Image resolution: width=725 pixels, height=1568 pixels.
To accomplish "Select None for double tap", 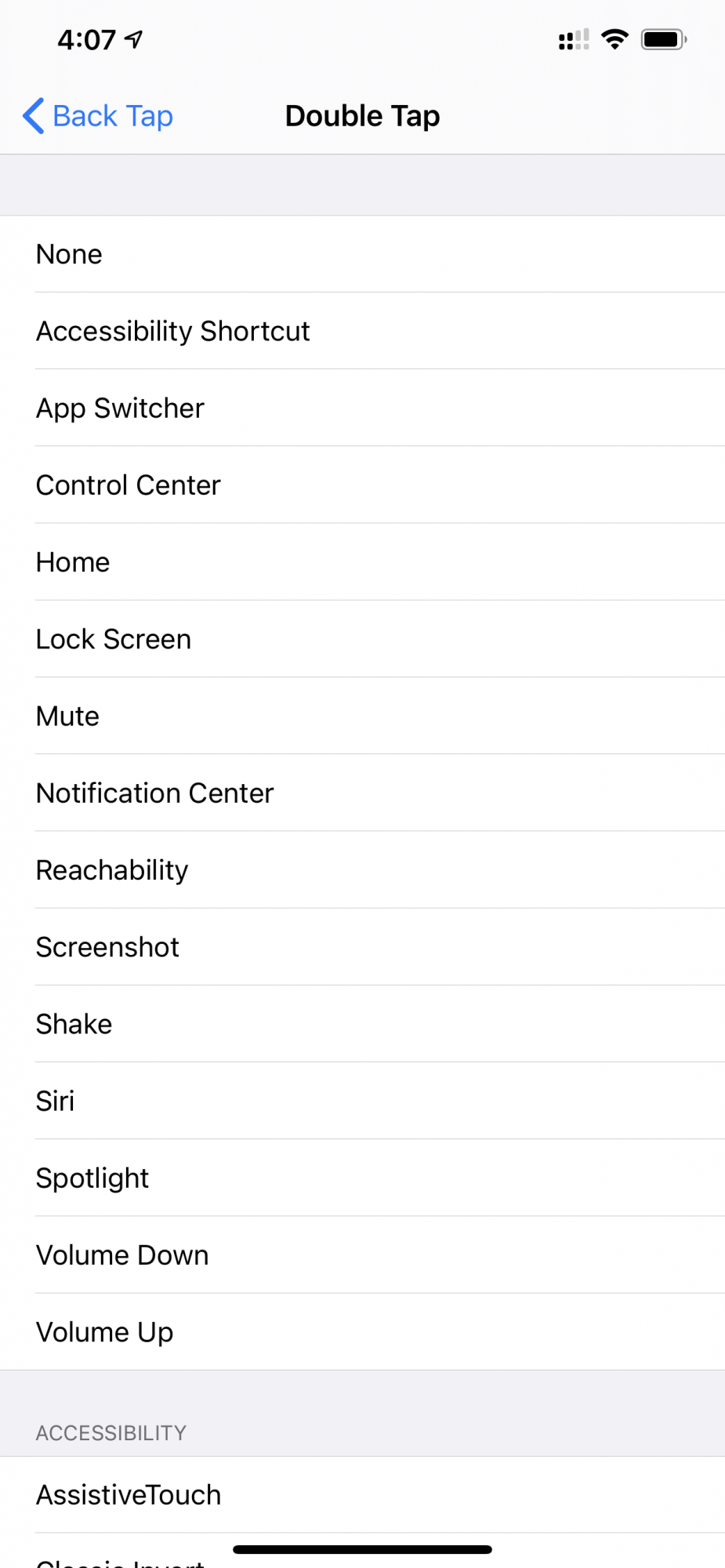I will click(362, 254).
